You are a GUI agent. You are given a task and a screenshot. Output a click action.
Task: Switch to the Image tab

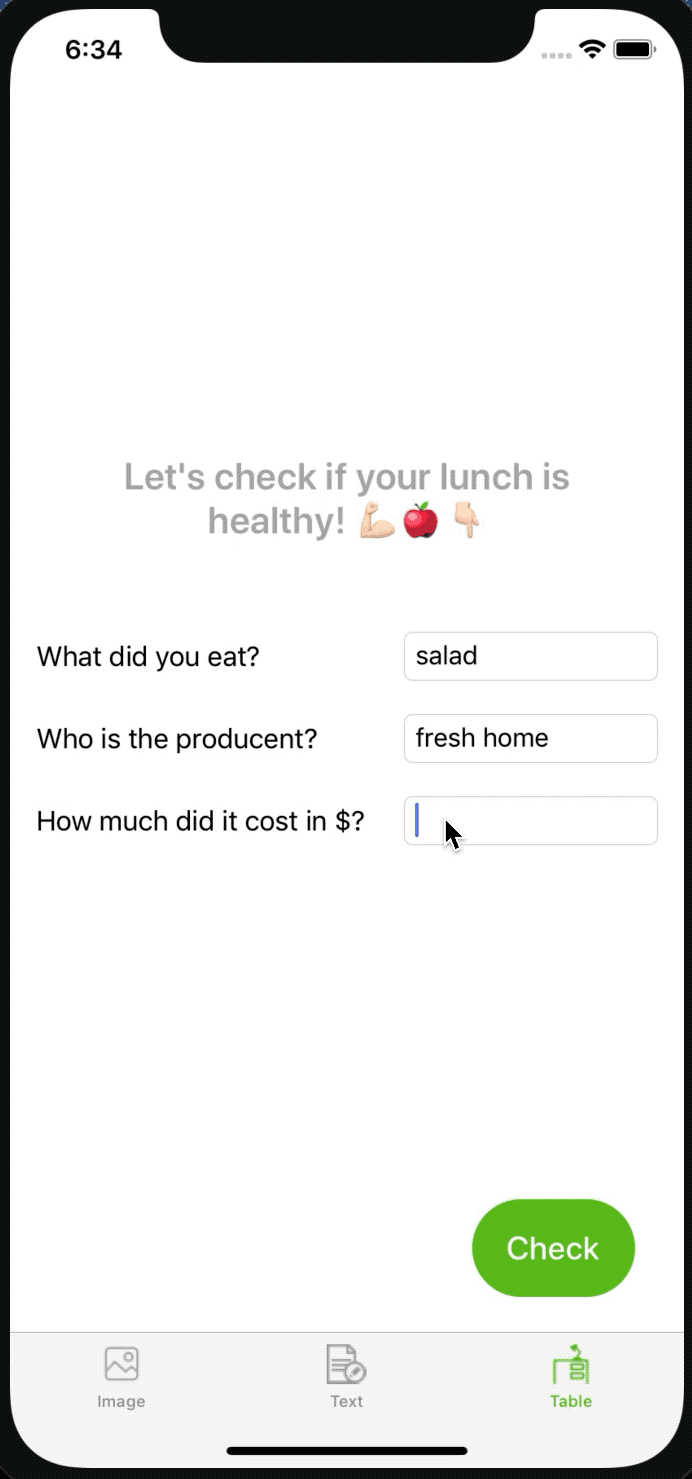pyautogui.click(x=121, y=1376)
